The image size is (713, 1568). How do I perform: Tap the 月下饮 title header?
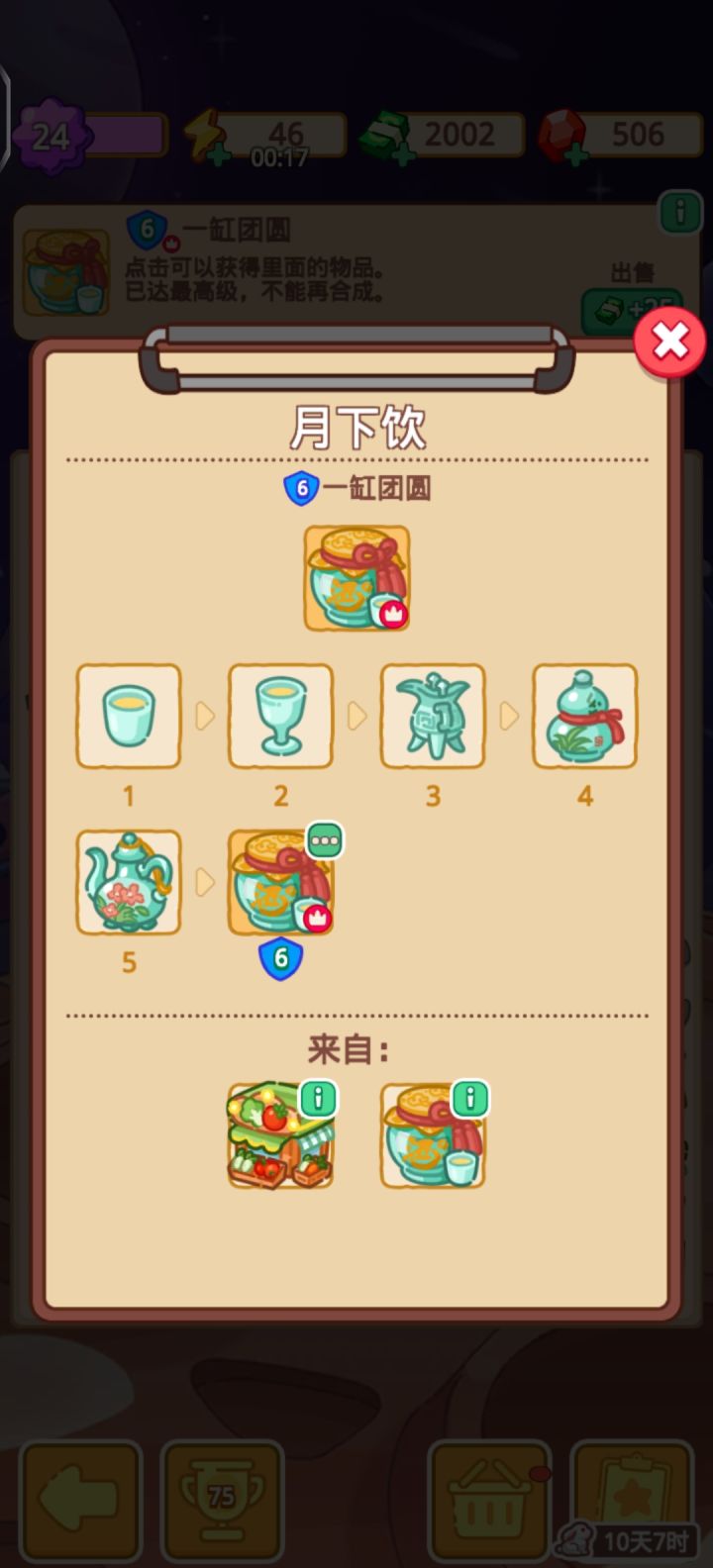[356, 428]
